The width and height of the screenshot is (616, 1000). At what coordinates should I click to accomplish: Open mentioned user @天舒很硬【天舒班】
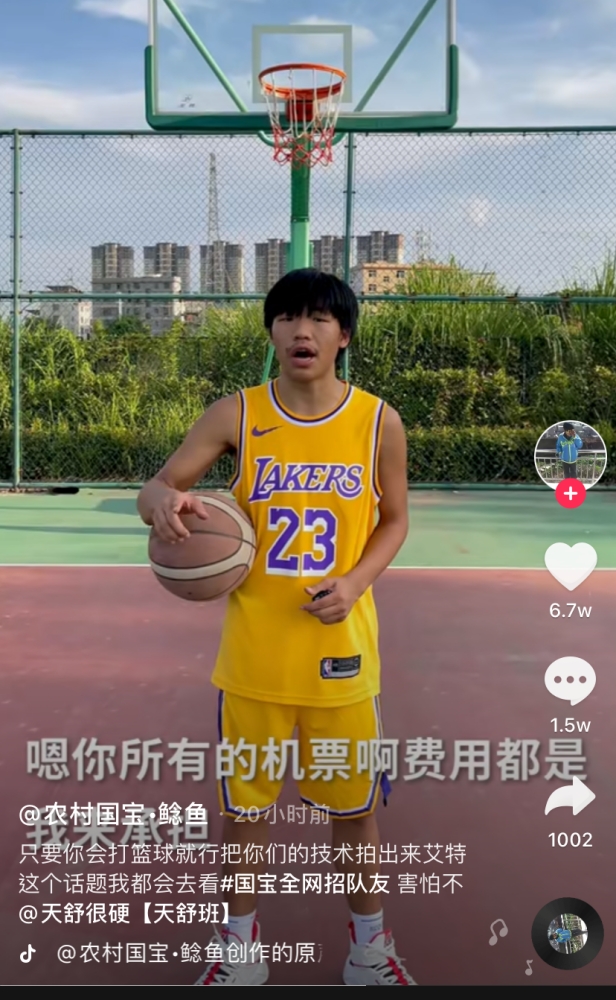pyautogui.click(x=126, y=913)
